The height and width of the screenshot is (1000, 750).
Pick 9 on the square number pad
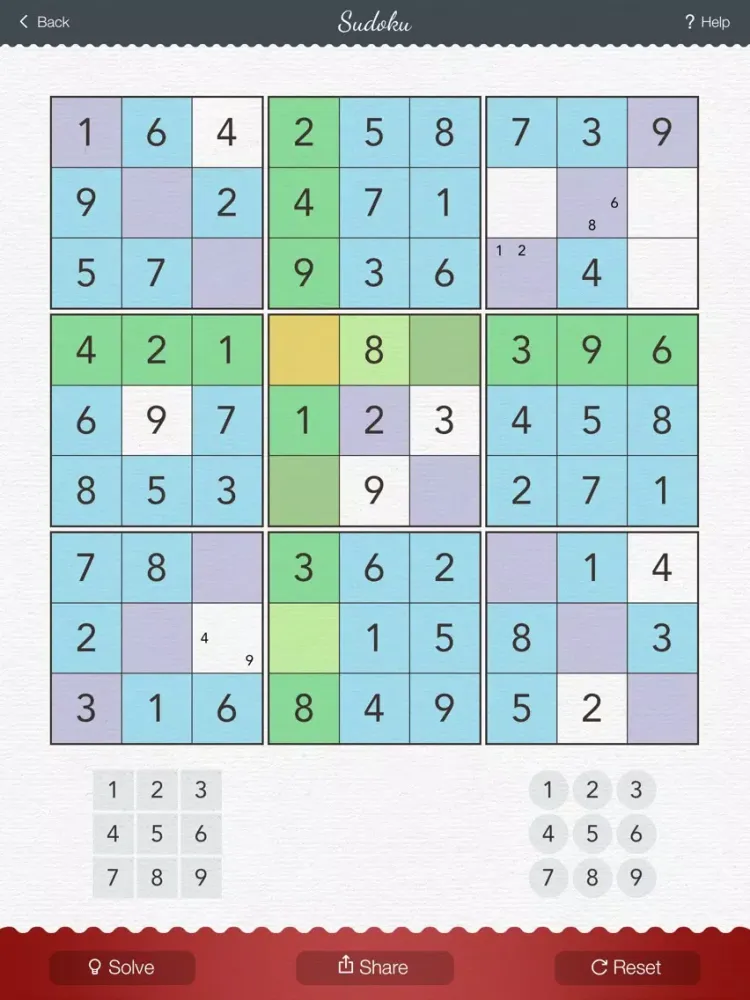pyautogui.click(x=201, y=878)
